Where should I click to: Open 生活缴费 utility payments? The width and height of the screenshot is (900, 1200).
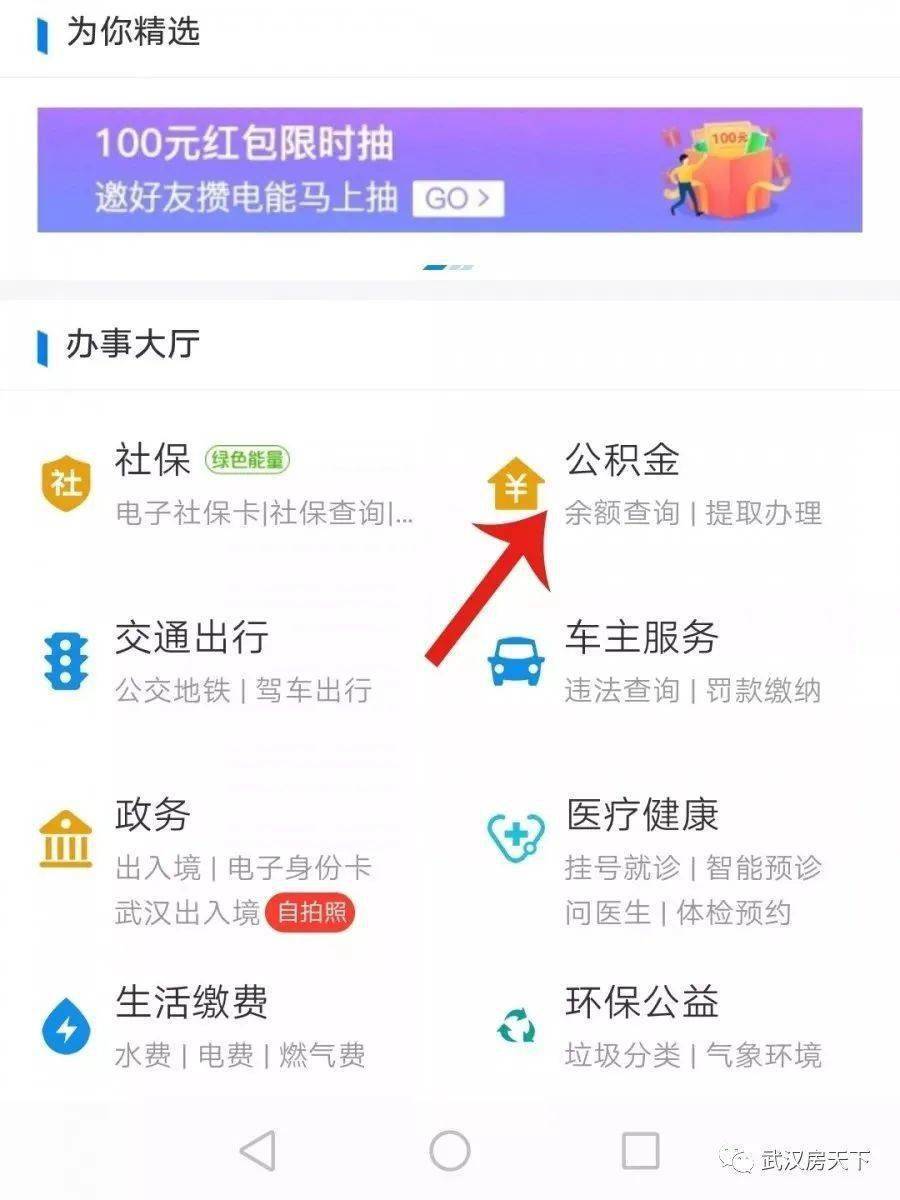(x=190, y=1002)
